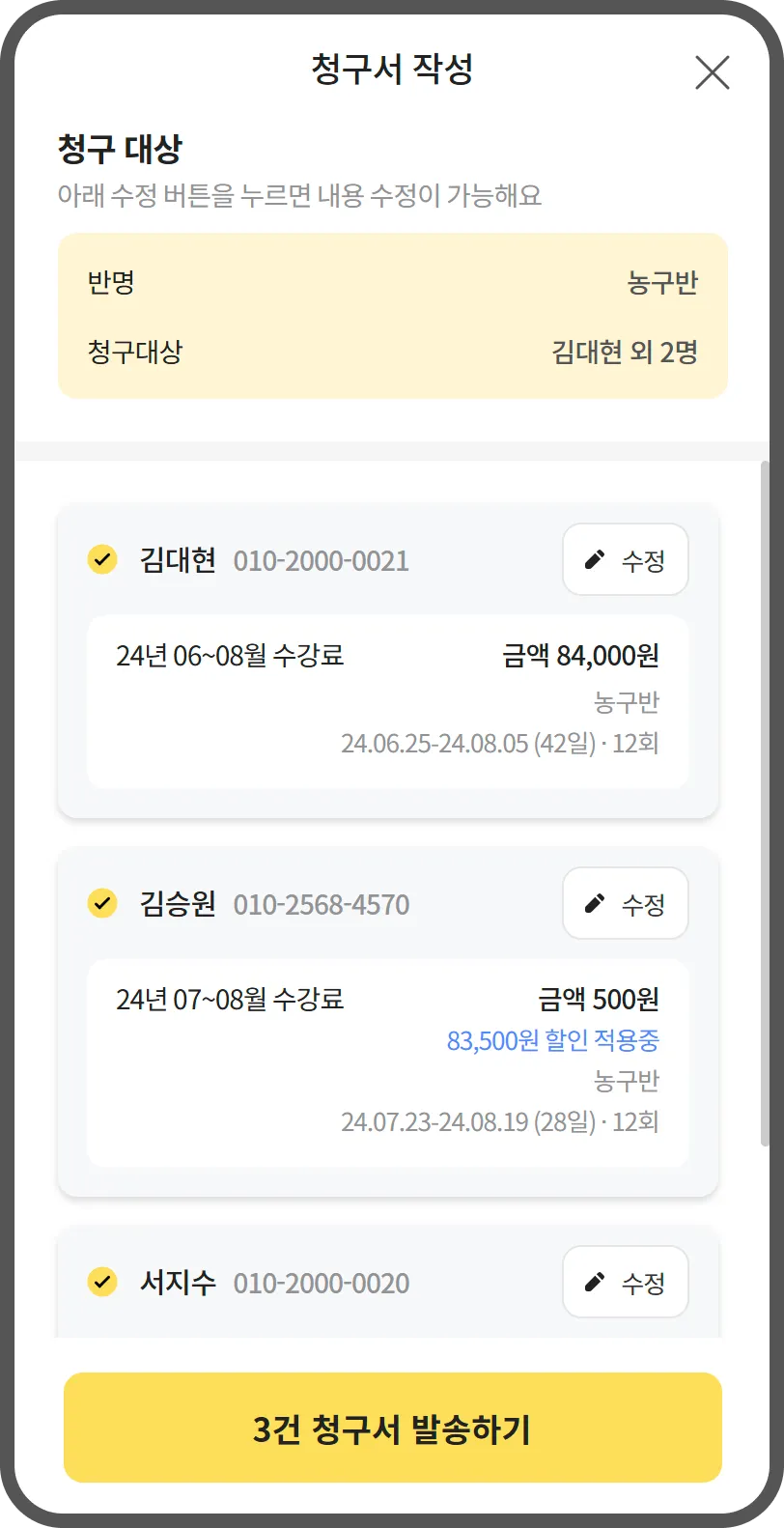Edit 김대현's billing details with 수정
The image size is (784, 1528).
pyautogui.click(x=625, y=560)
